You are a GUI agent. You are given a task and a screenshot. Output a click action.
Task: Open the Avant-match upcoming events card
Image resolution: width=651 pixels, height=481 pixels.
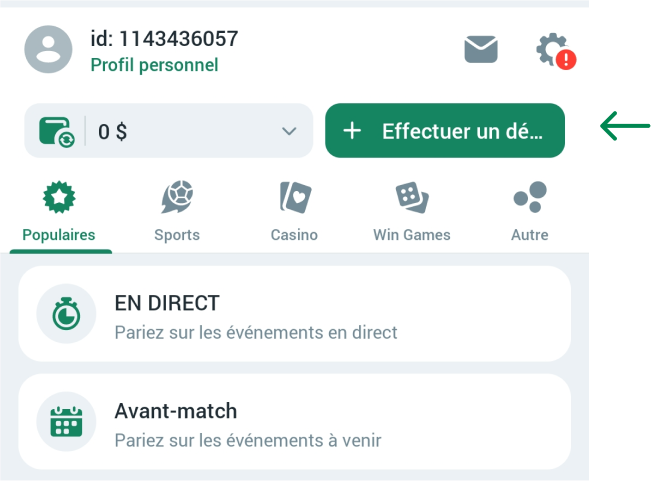(x=294, y=422)
